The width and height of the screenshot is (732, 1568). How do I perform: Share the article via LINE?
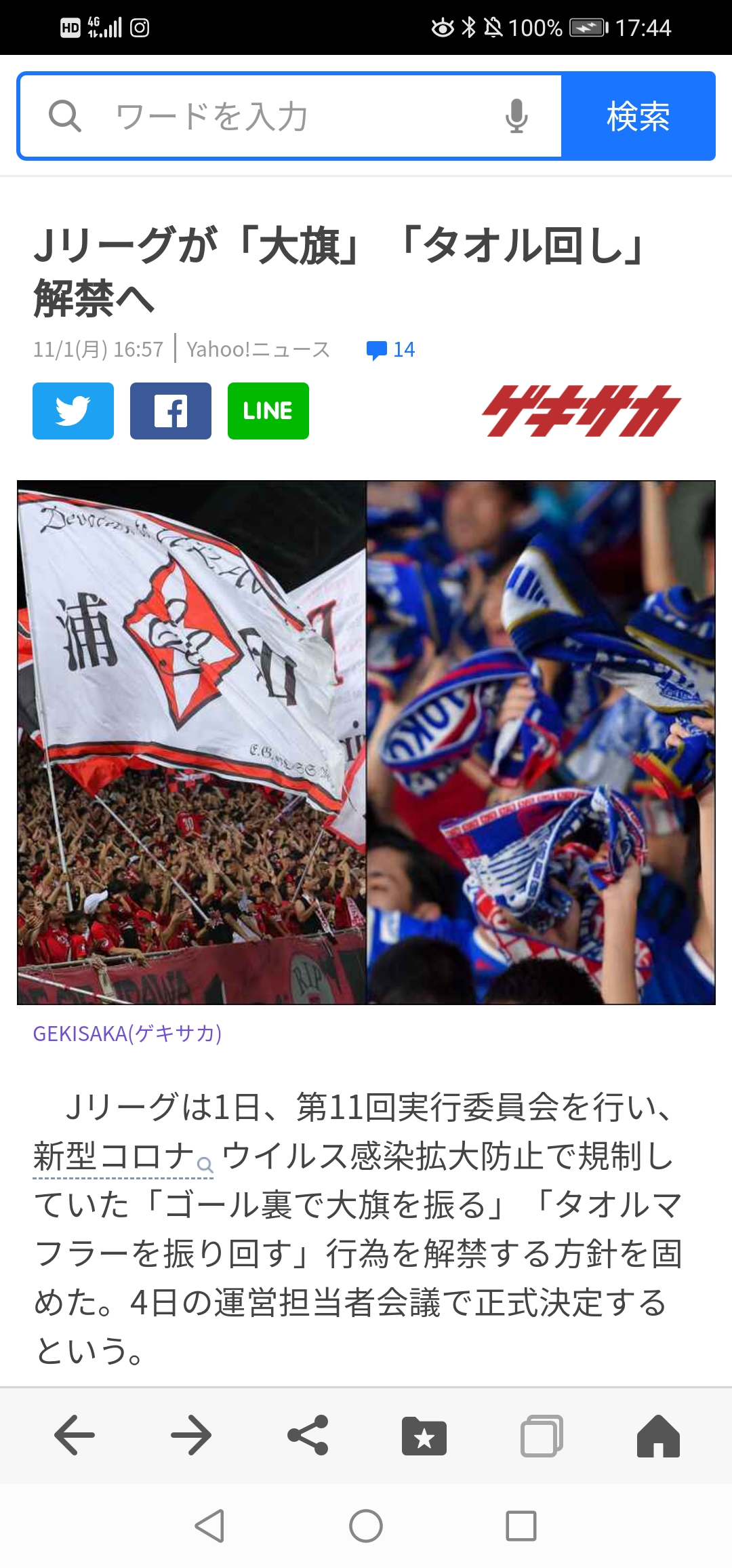pos(268,411)
